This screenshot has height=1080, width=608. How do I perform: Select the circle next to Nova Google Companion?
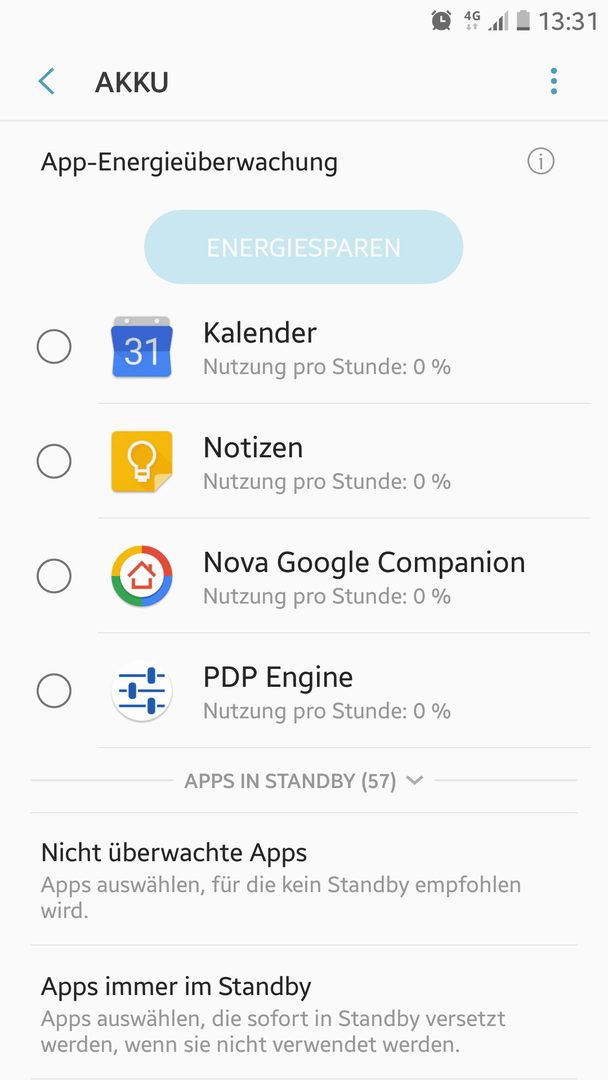coord(54,576)
